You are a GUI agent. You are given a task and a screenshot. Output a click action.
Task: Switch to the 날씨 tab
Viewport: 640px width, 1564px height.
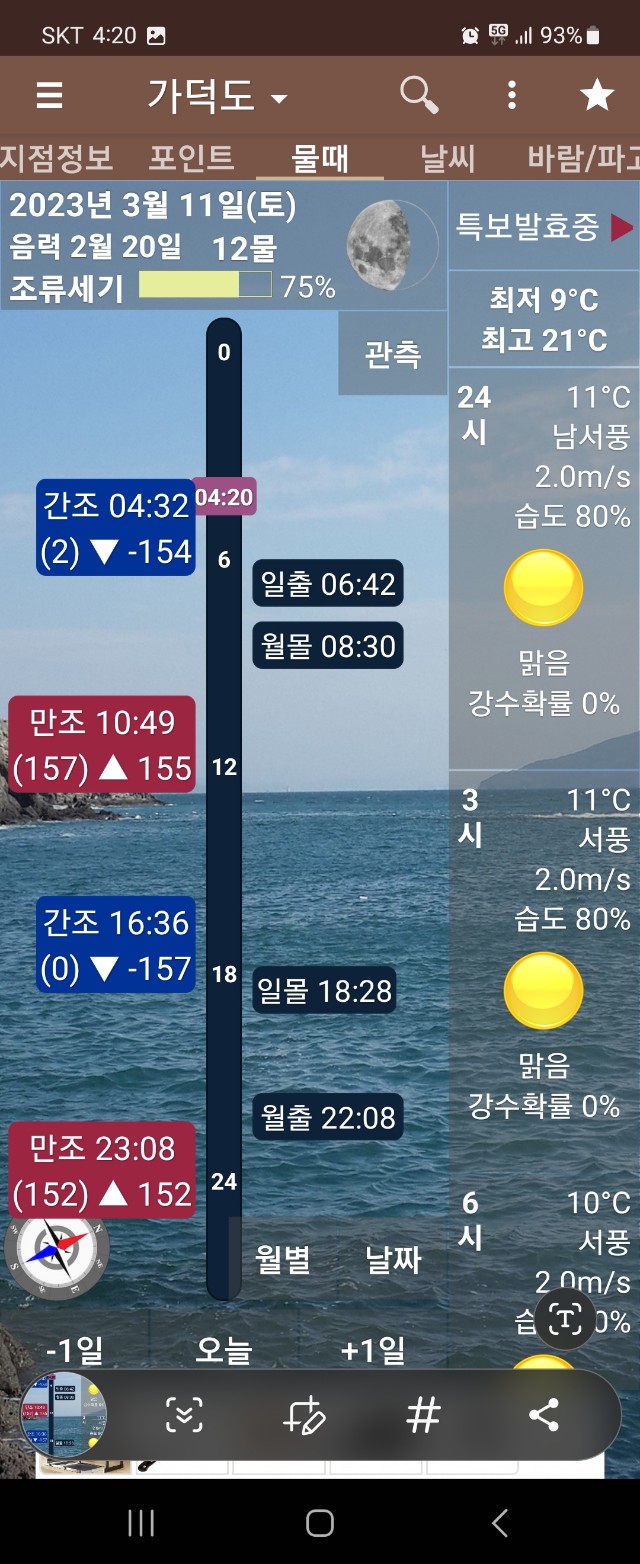click(447, 158)
